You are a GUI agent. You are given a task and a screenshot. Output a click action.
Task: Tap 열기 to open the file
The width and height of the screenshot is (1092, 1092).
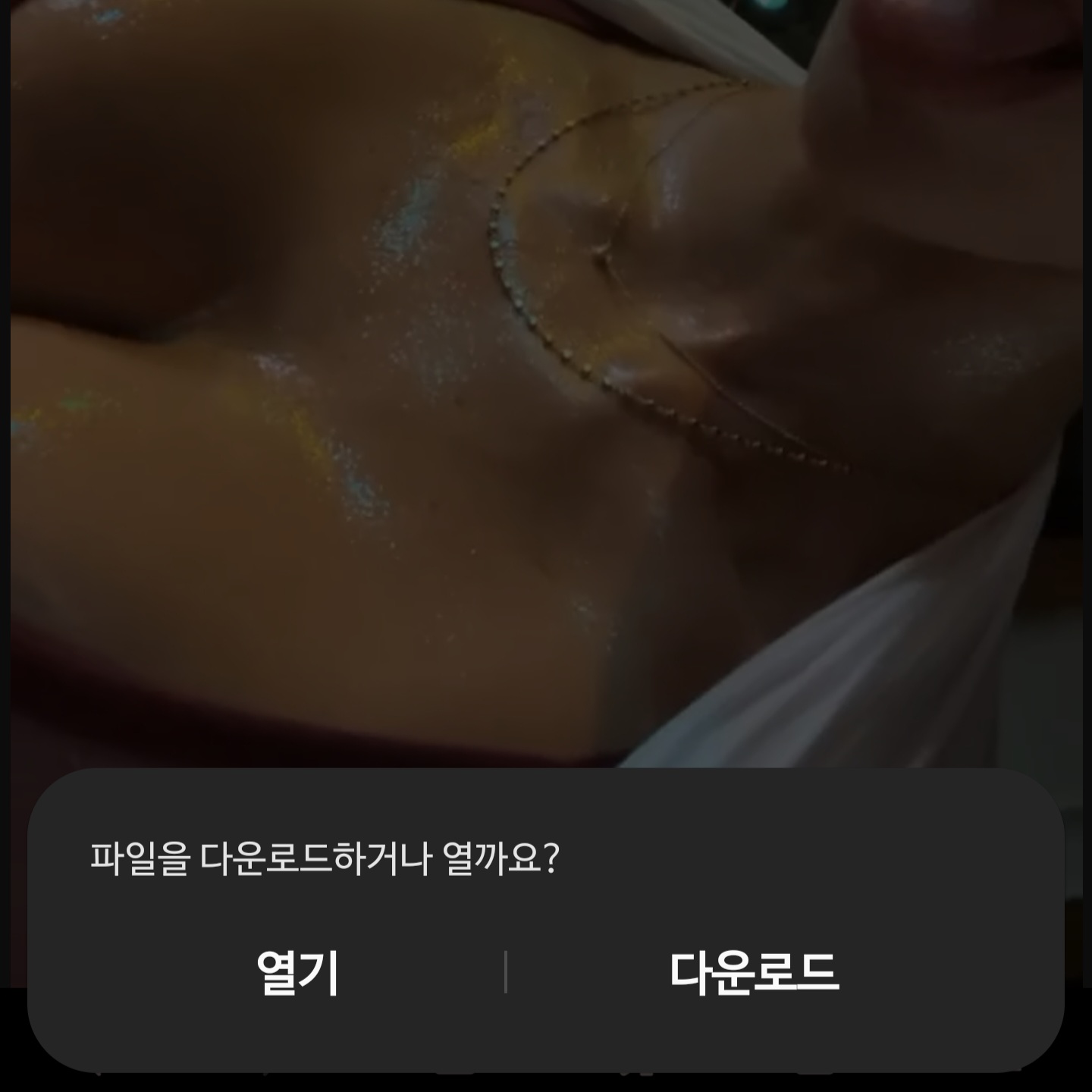(297, 973)
